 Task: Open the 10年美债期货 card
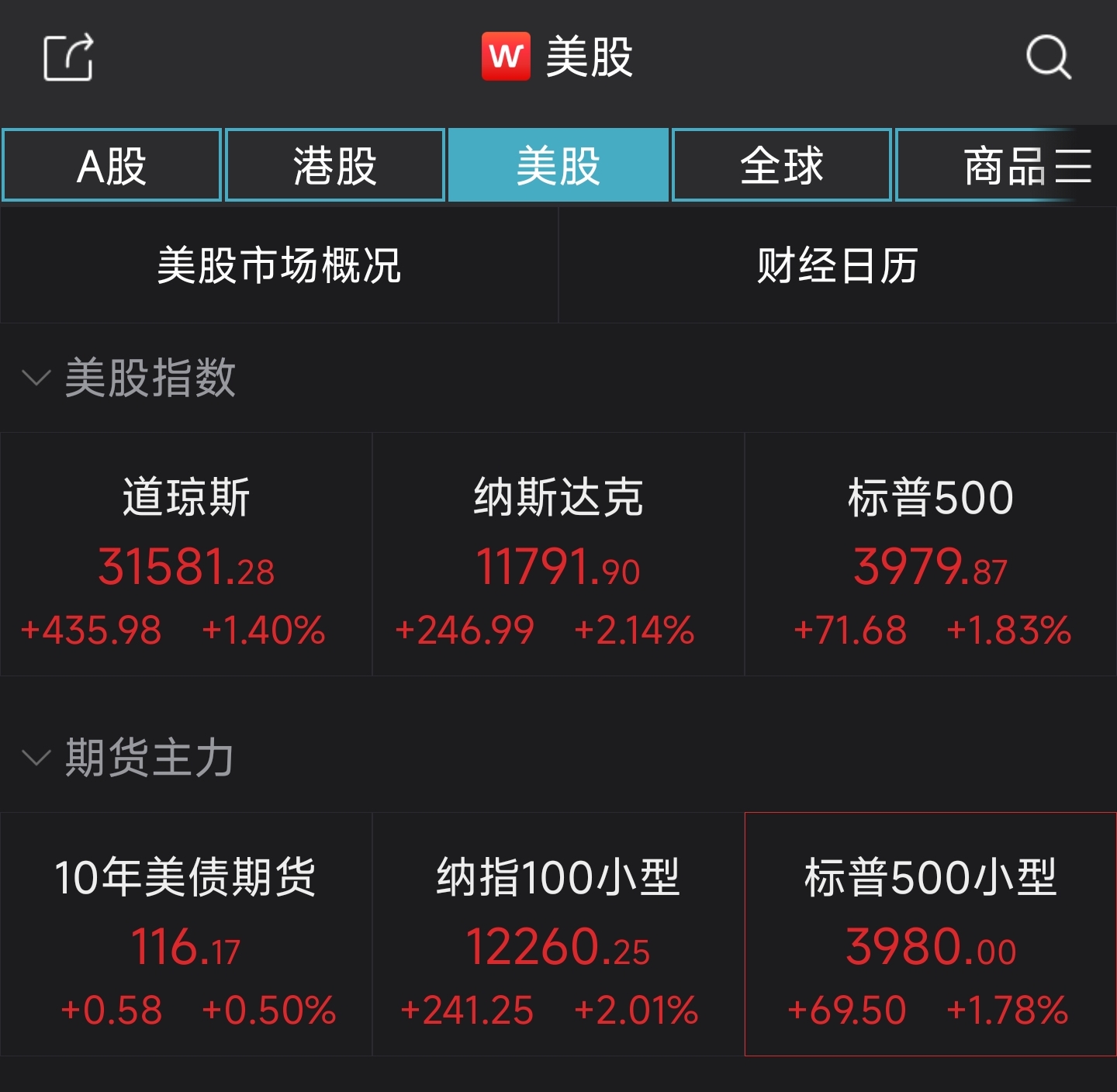[186, 935]
